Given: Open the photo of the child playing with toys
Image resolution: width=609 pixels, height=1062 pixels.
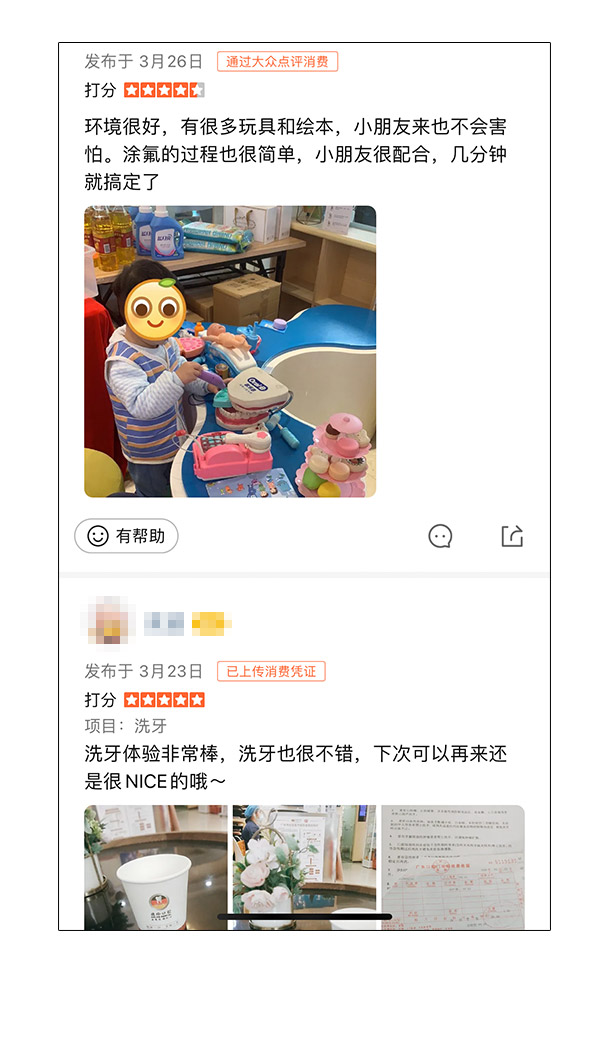Looking at the screenshot, I should tap(230, 352).
